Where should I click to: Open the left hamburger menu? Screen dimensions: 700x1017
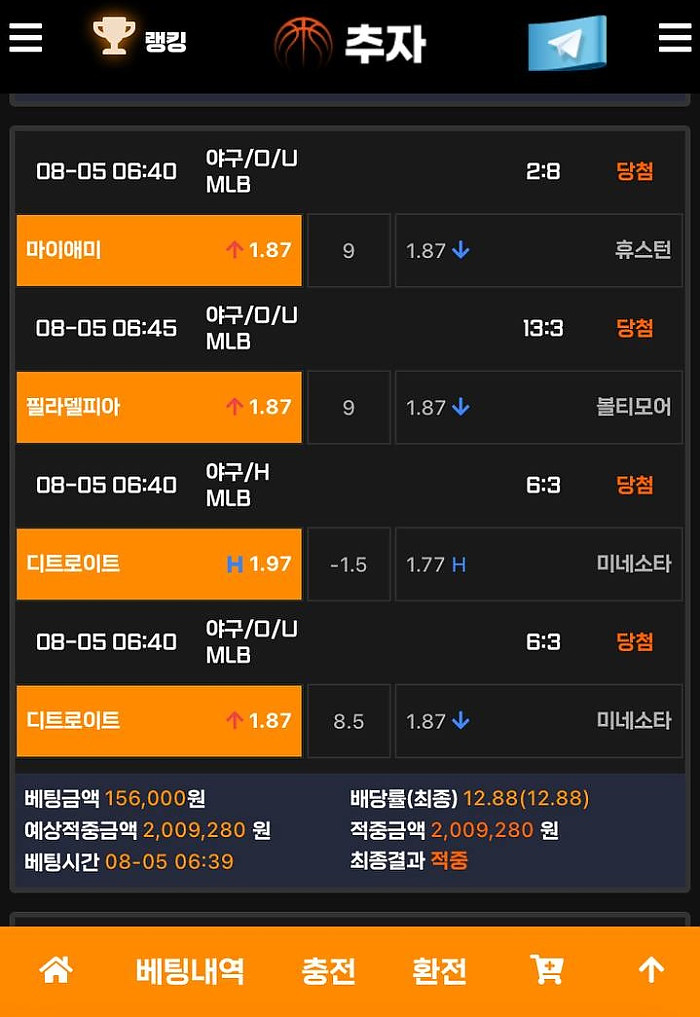[x=26, y=38]
